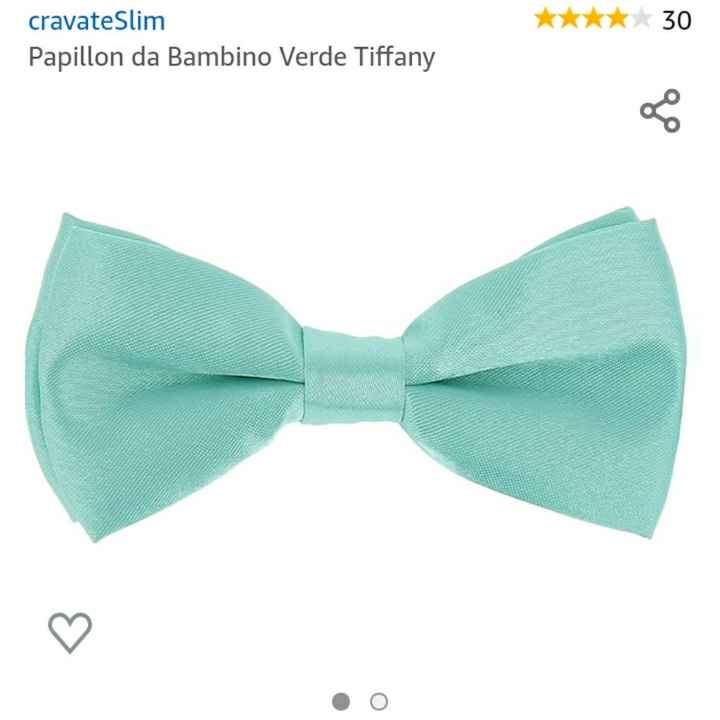Open the cravateSlim brand link
The height and width of the screenshot is (720, 720).
97,20
